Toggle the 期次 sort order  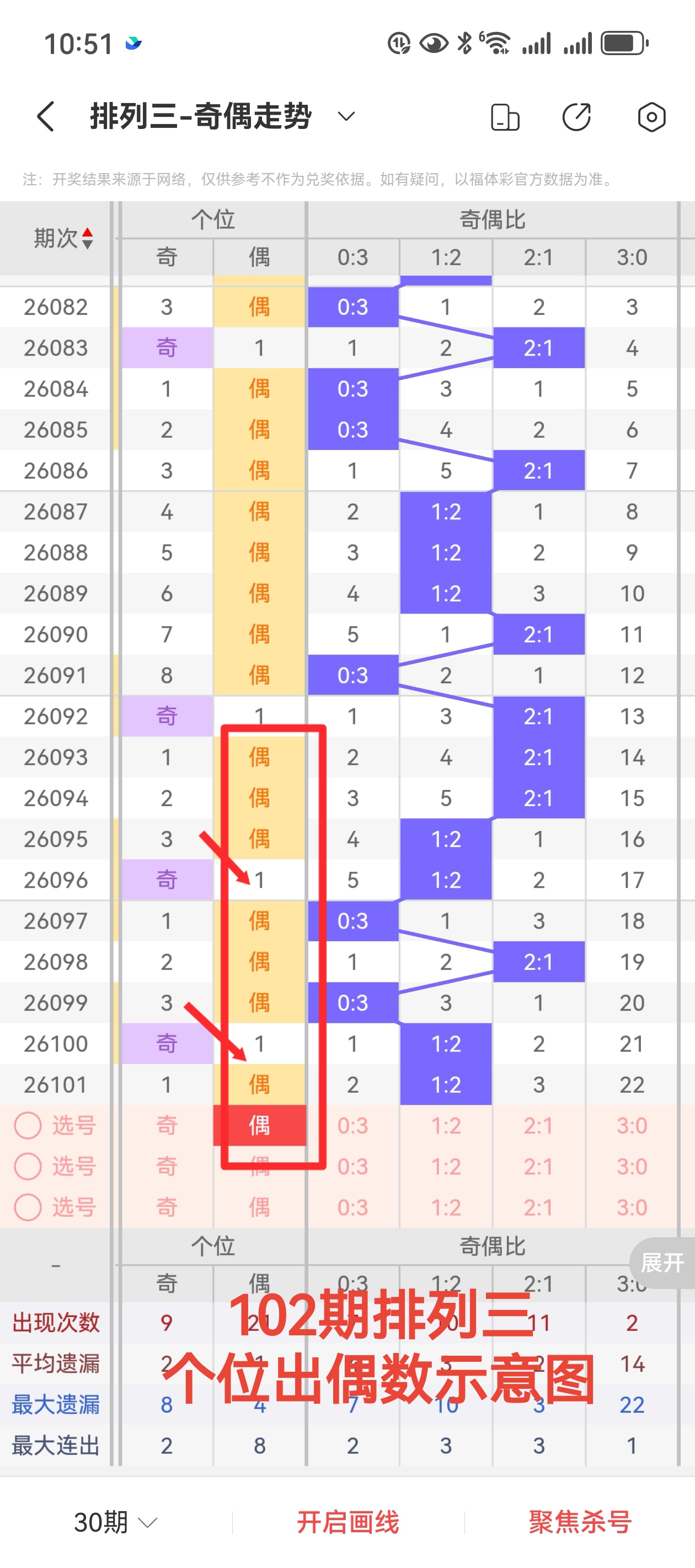[x=63, y=238]
